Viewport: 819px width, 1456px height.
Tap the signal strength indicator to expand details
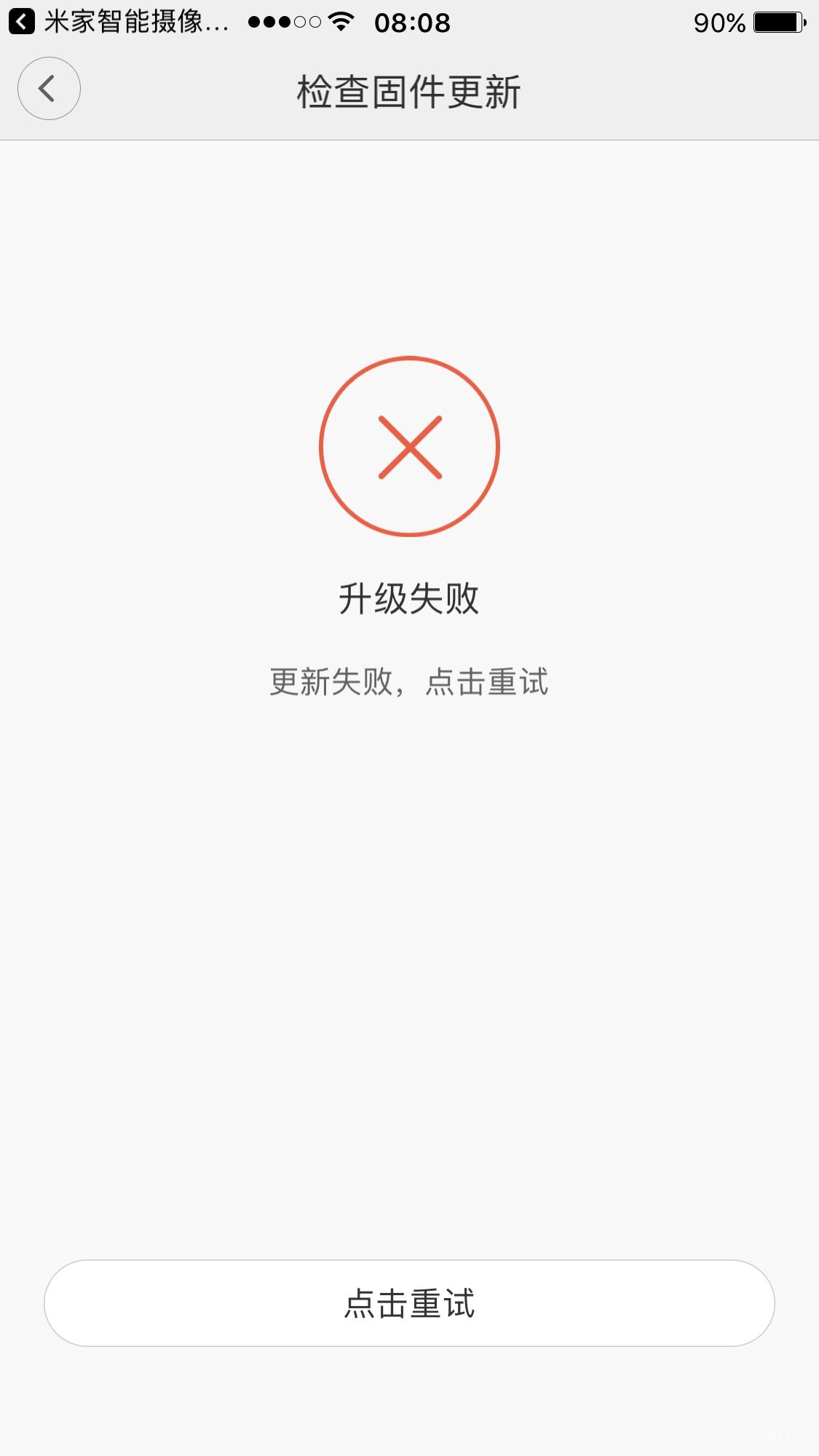pos(283,22)
